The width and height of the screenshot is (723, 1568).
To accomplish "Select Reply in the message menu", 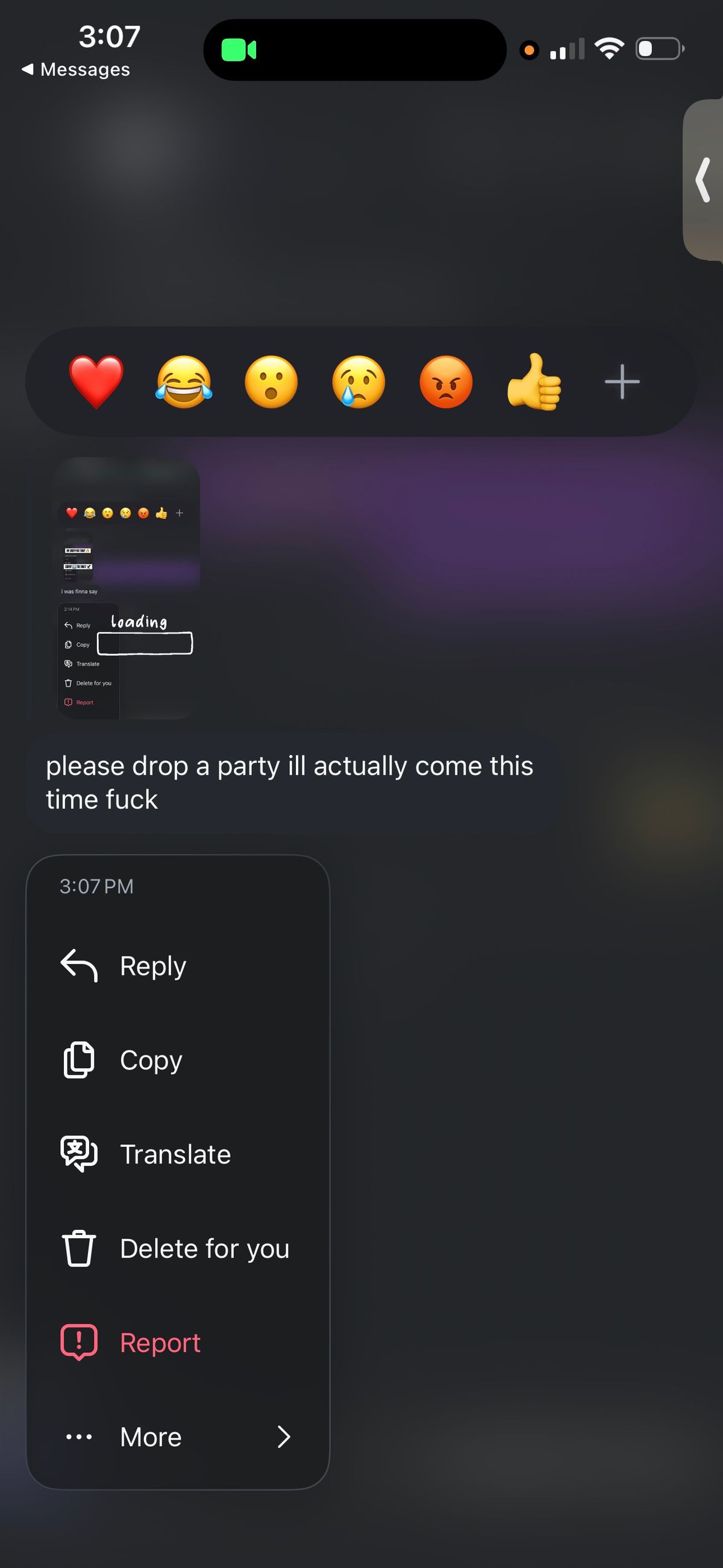I will (178, 966).
